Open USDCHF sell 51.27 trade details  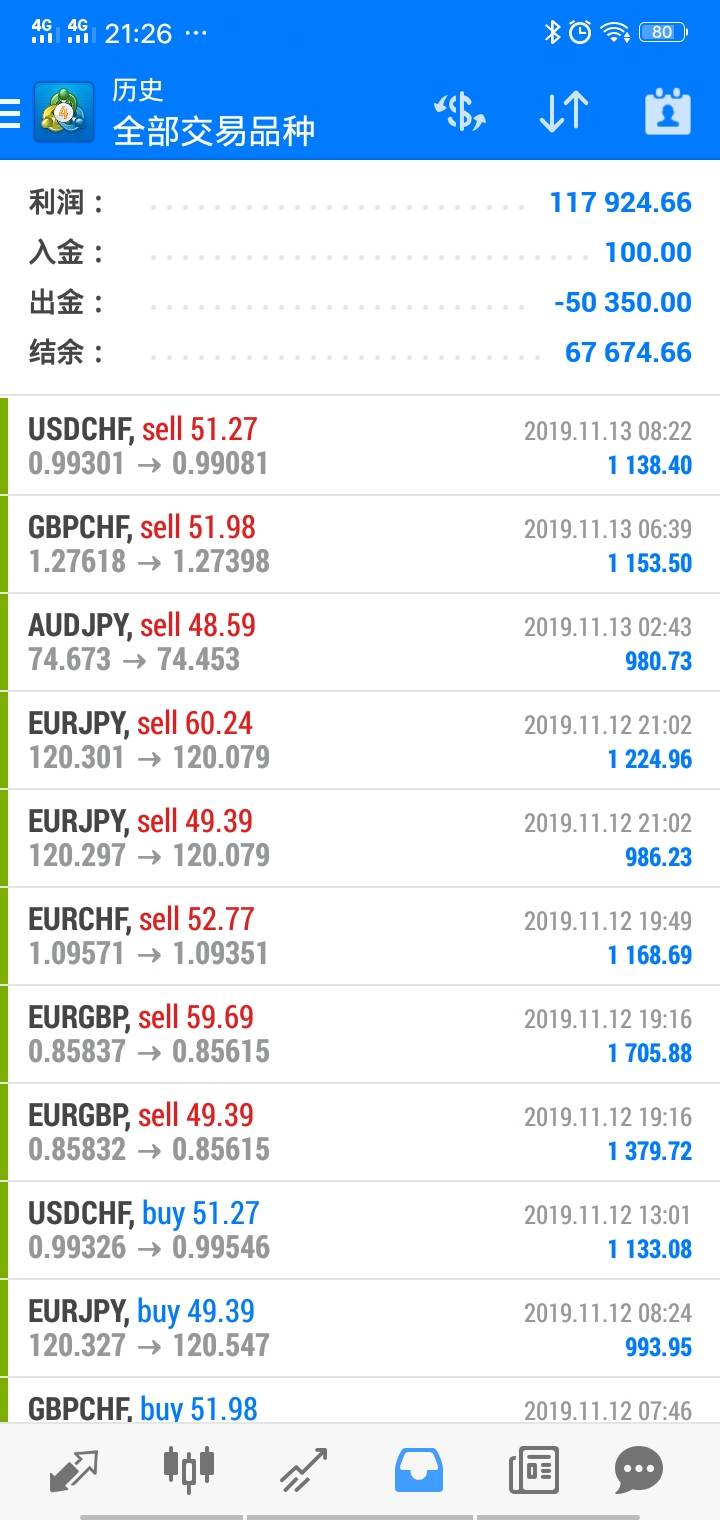tap(360, 446)
